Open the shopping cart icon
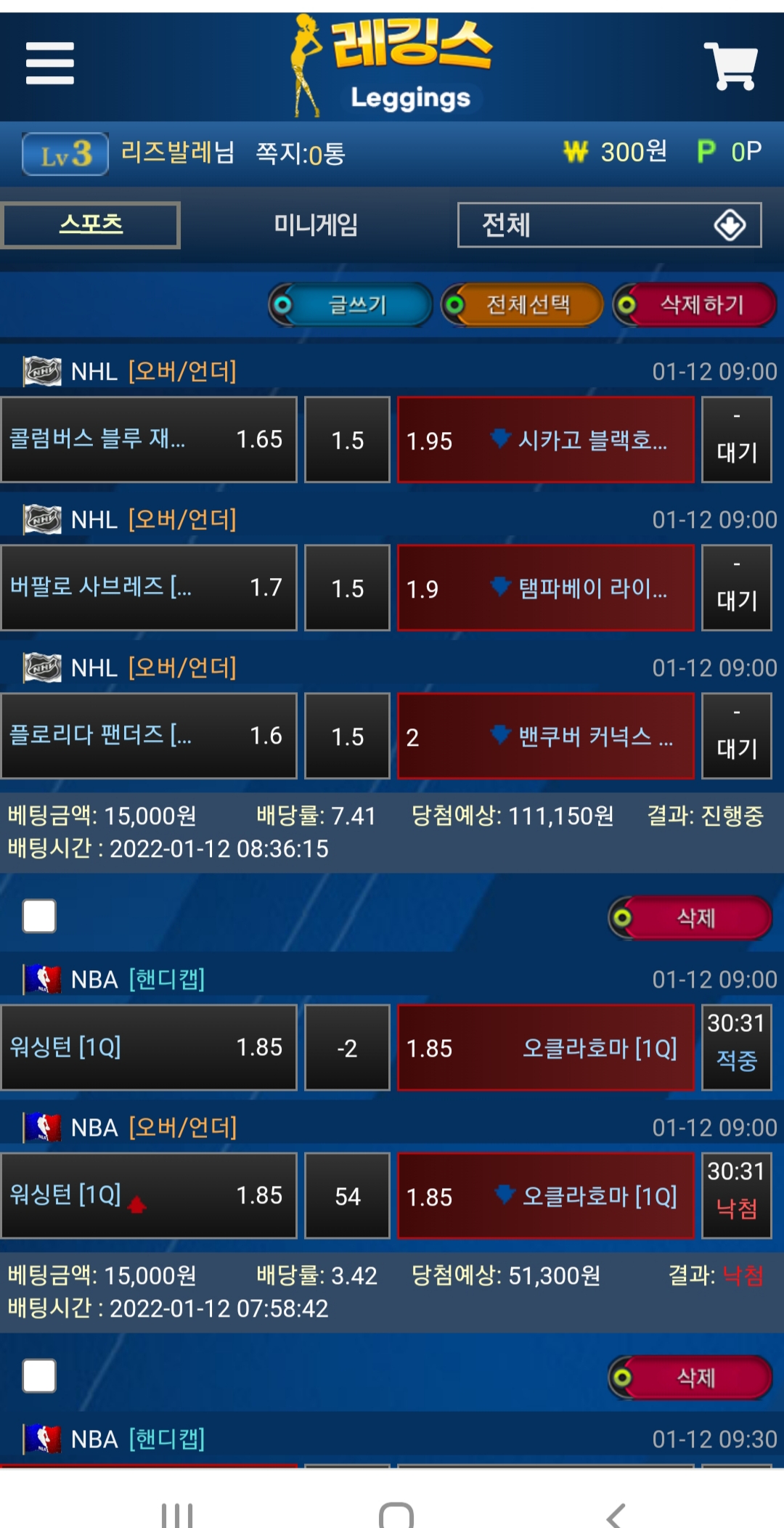Screen dimensions: 784x1528 pos(730,65)
